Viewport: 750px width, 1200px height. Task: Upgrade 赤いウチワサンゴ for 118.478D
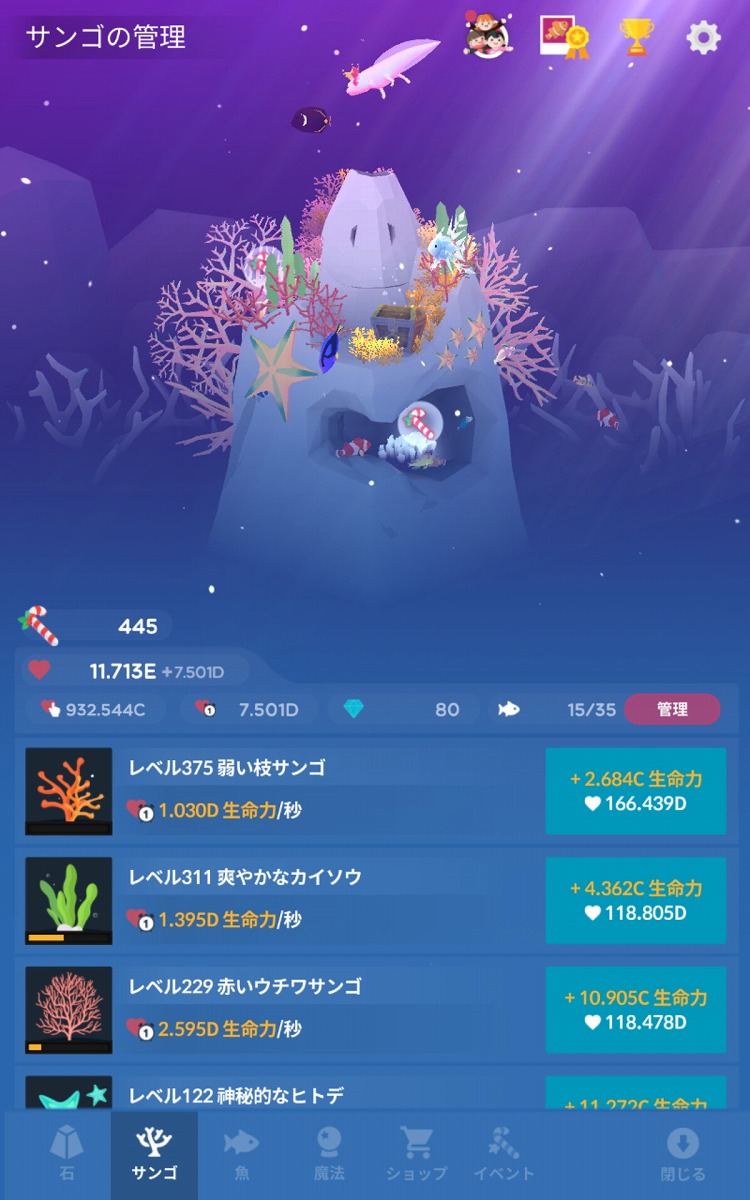635,1009
